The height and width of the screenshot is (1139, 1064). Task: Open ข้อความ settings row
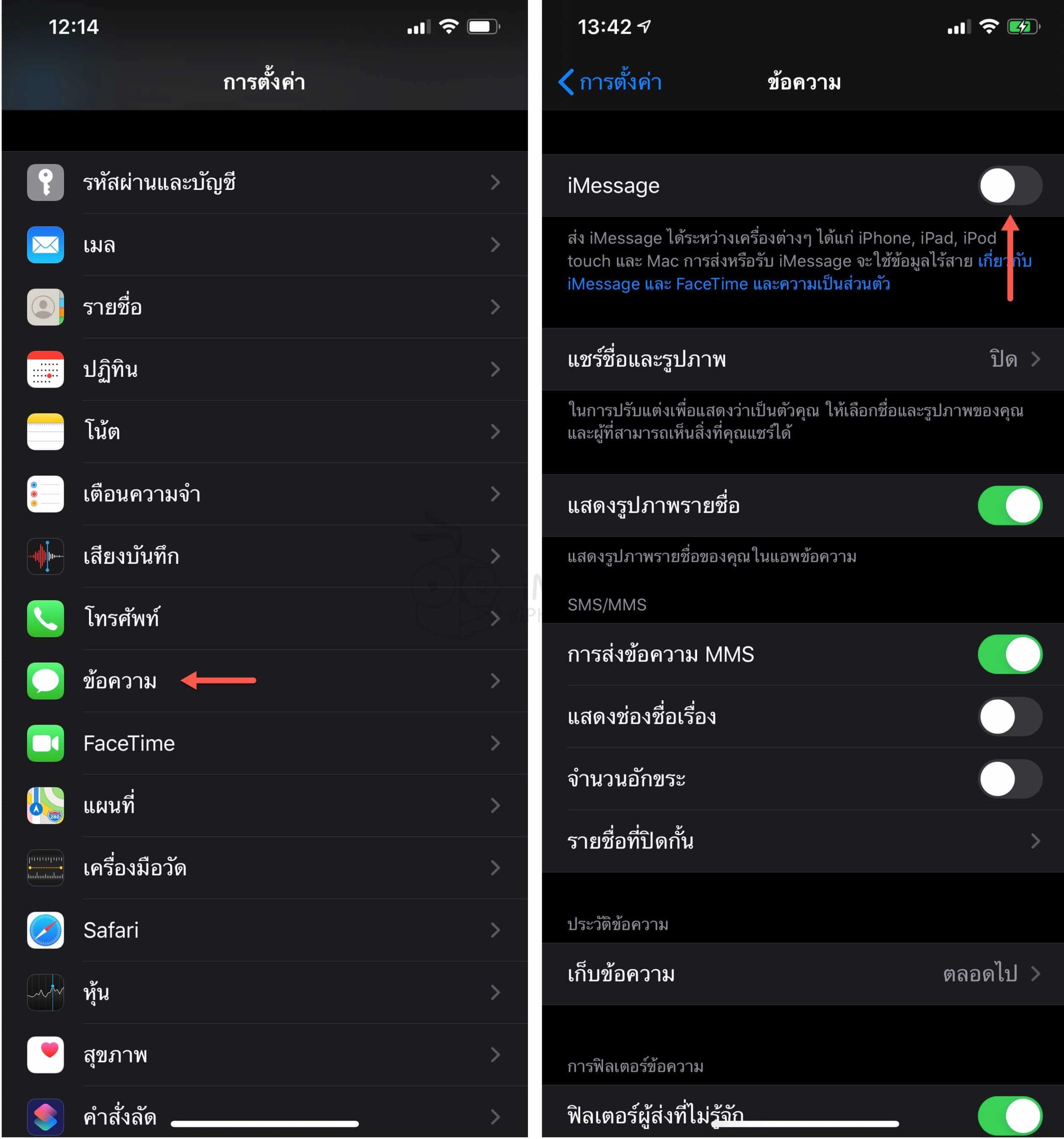tap(263, 681)
